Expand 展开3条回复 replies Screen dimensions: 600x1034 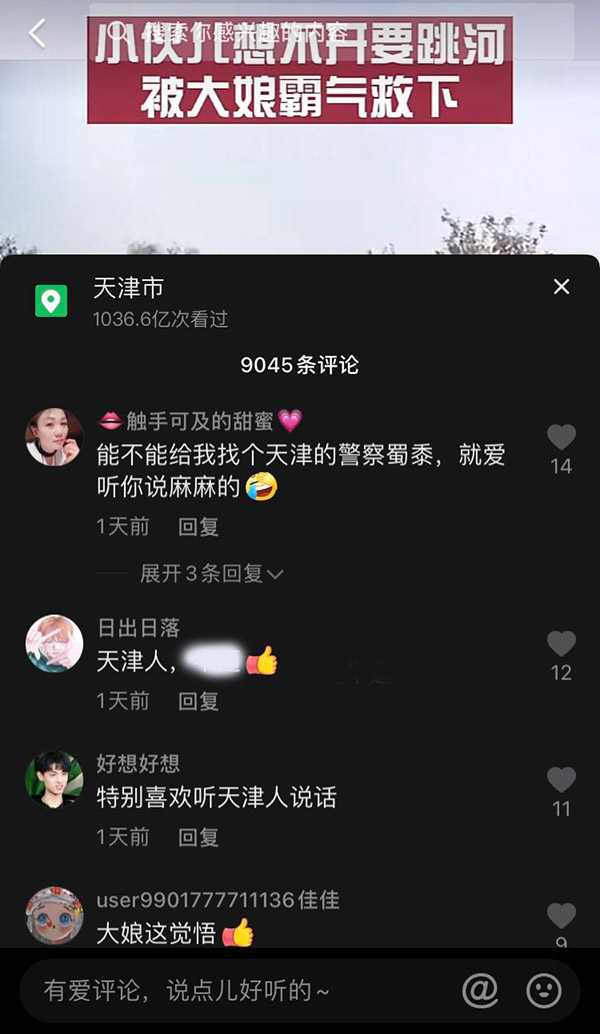click(211, 573)
